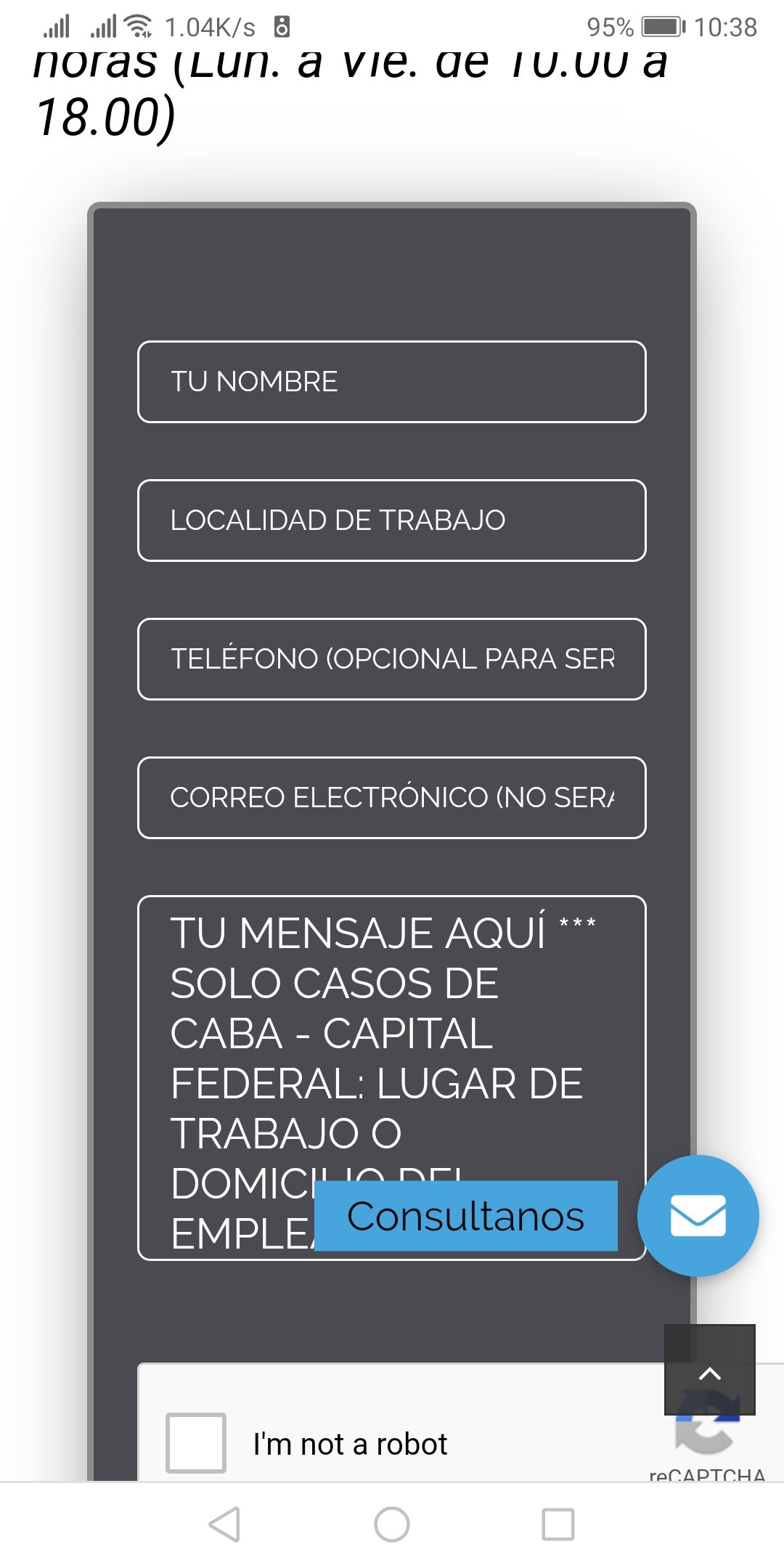
Task: Check the I'm not a robot box
Action: coord(196,1443)
